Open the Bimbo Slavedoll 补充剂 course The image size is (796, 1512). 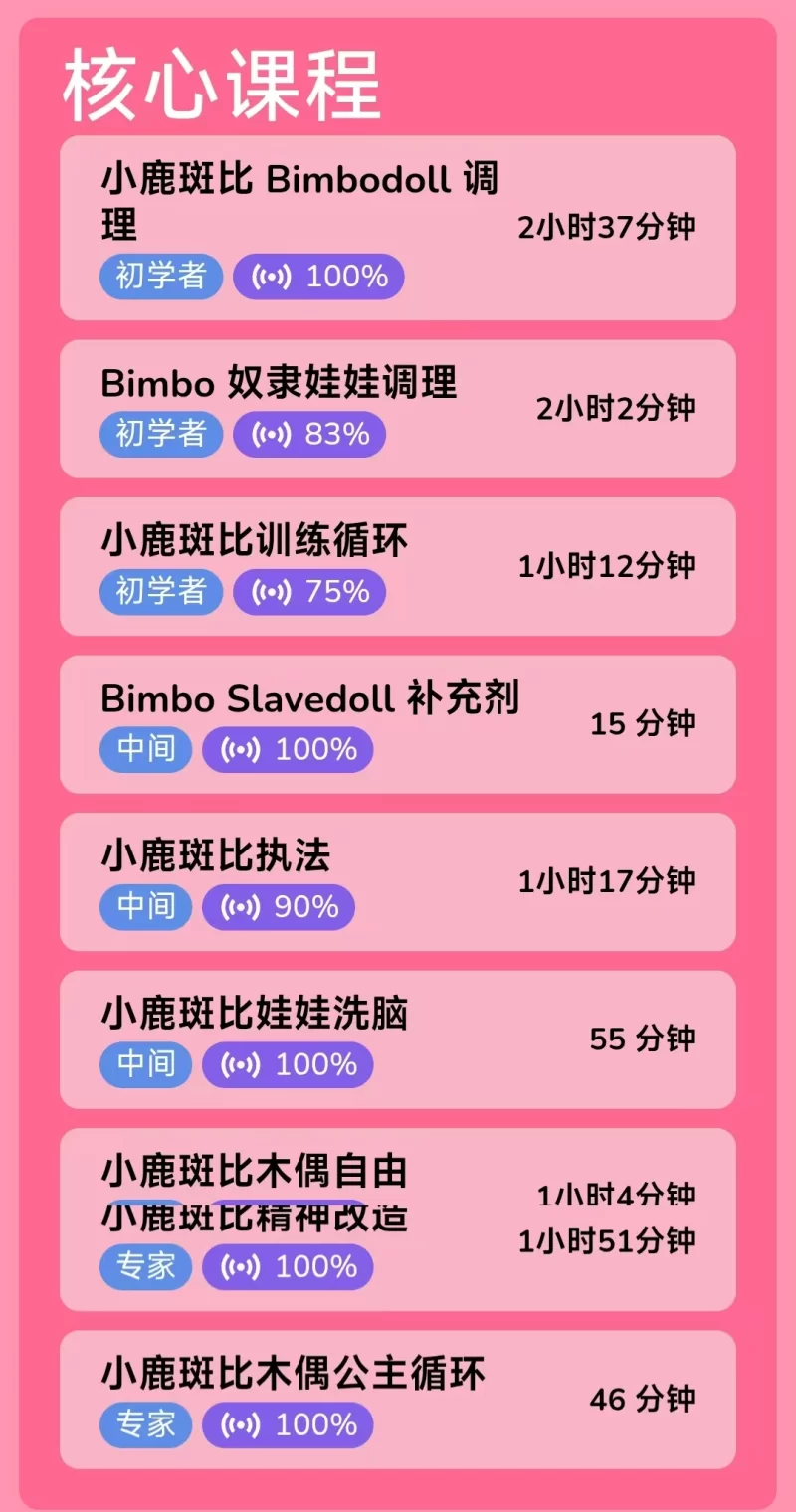coord(397,723)
